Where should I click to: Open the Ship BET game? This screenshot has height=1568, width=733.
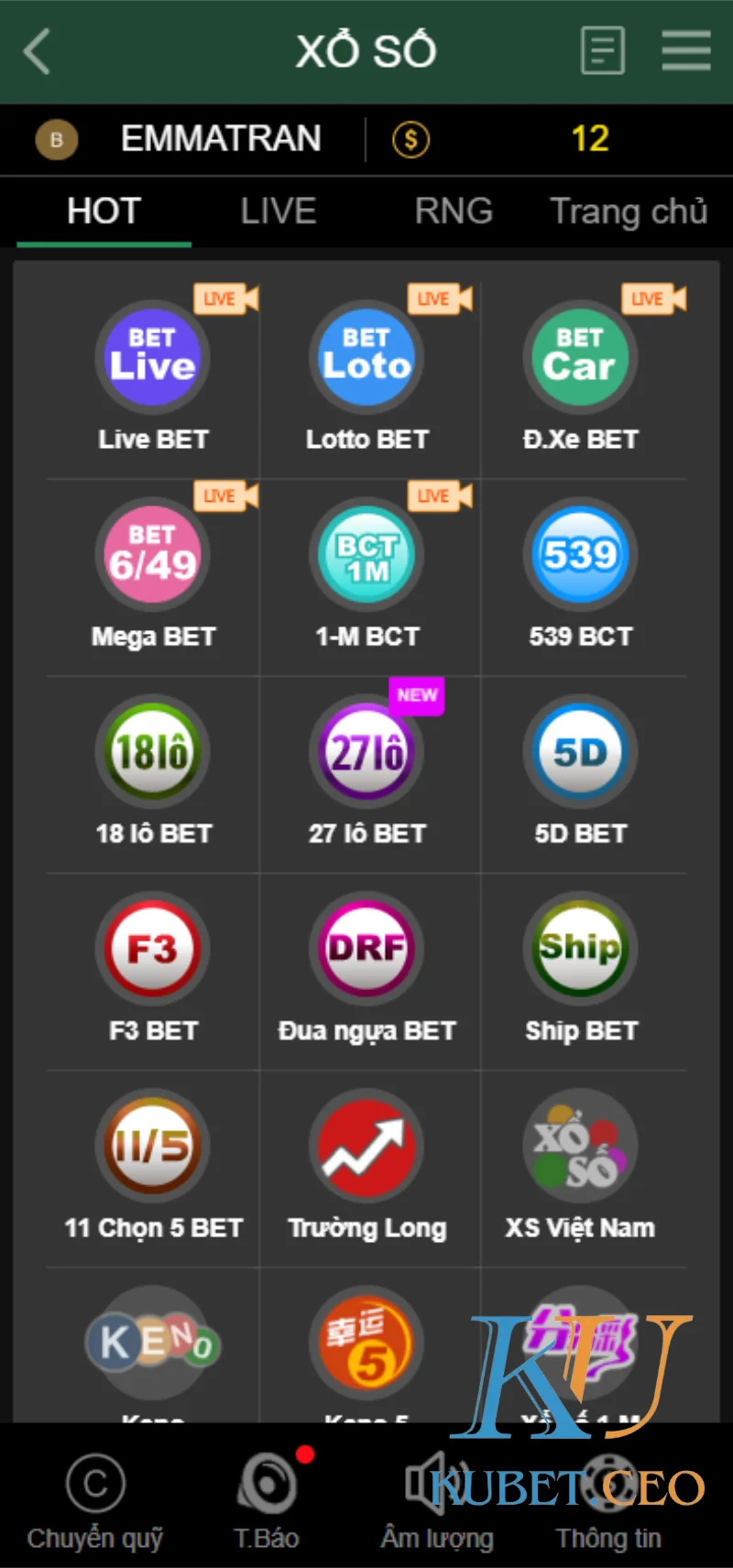click(x=579, y=948)
